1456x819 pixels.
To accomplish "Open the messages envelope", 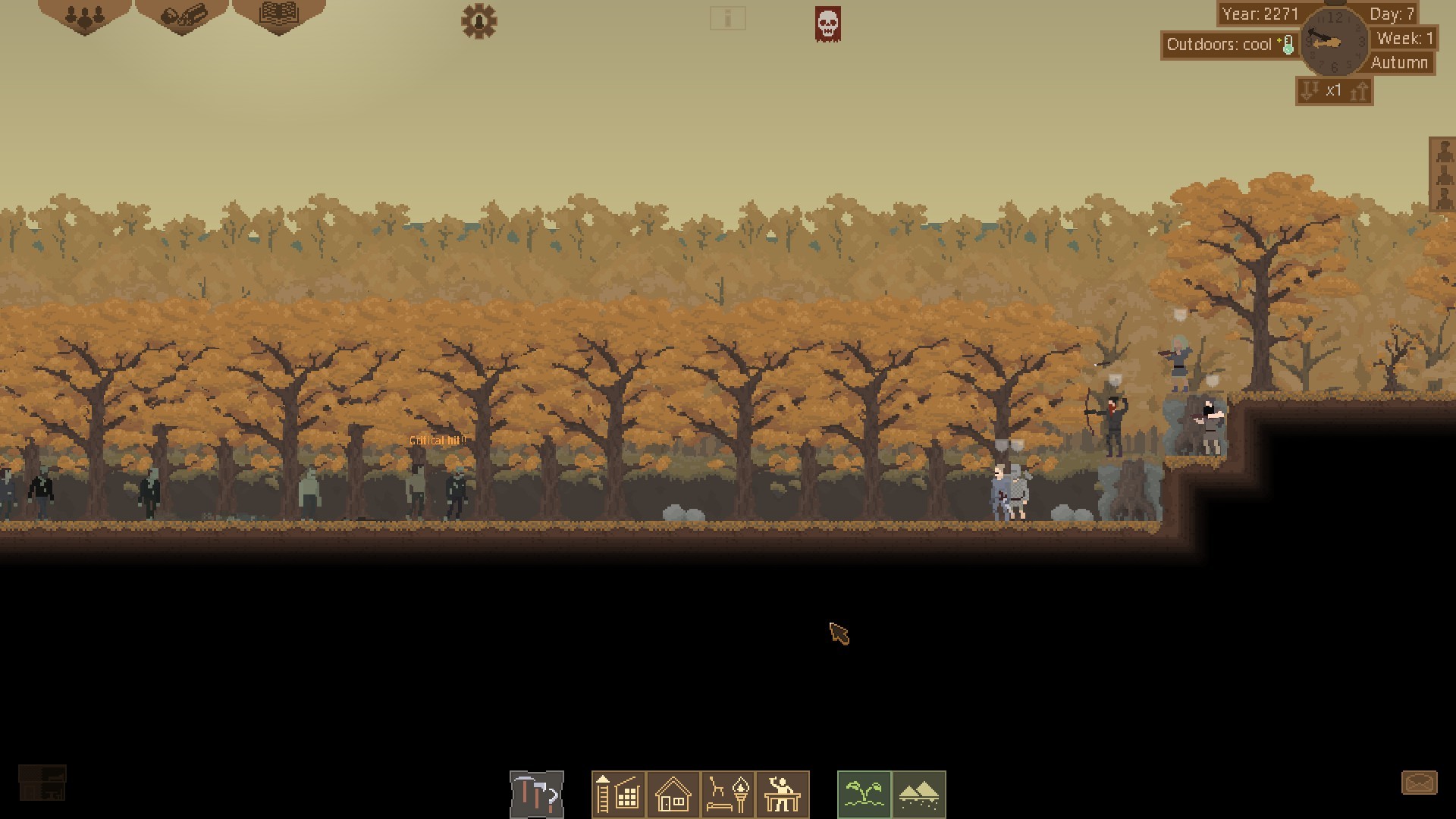I will pos(1419,783).
